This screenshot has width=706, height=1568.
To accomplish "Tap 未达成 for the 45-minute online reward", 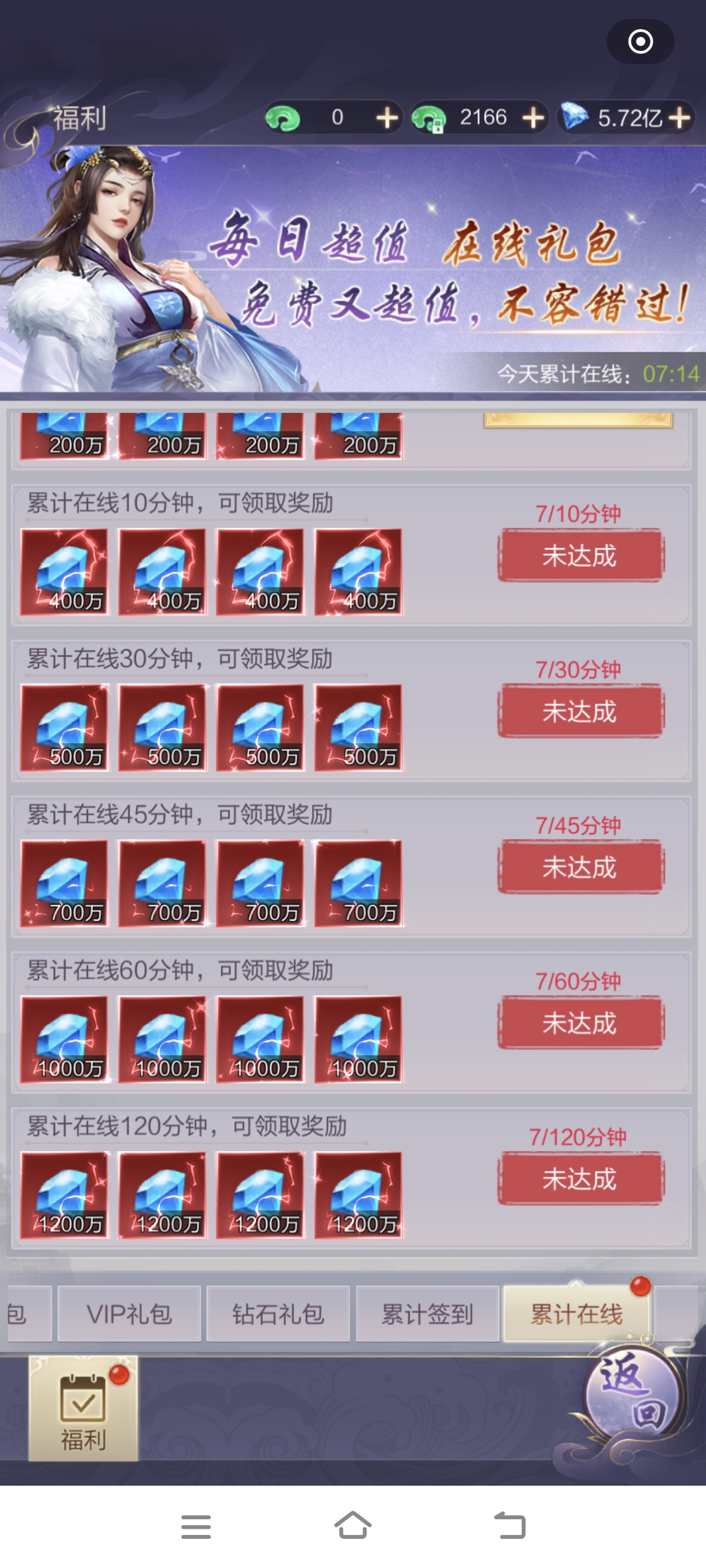I will [x=580, y=867].
